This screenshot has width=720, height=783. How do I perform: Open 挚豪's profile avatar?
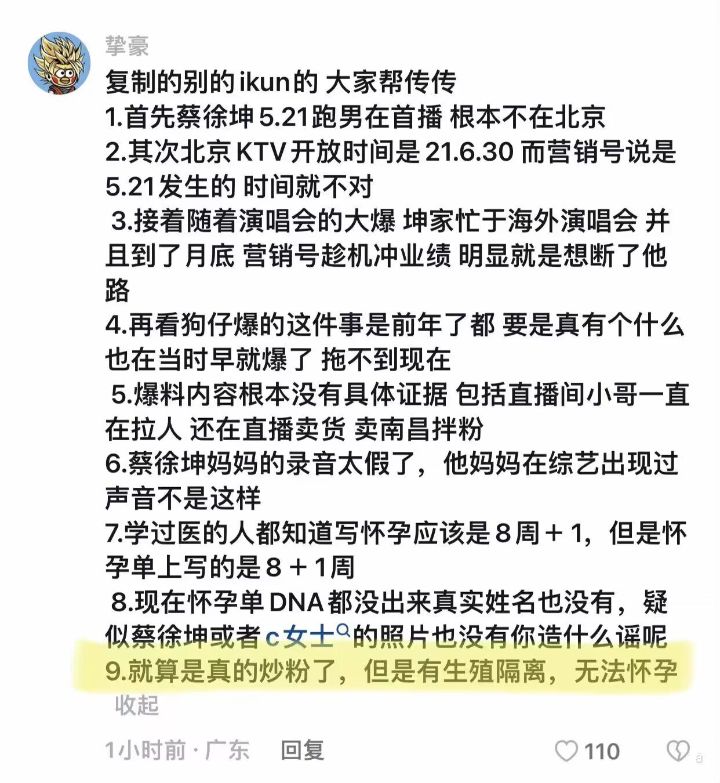pos(61,62)
